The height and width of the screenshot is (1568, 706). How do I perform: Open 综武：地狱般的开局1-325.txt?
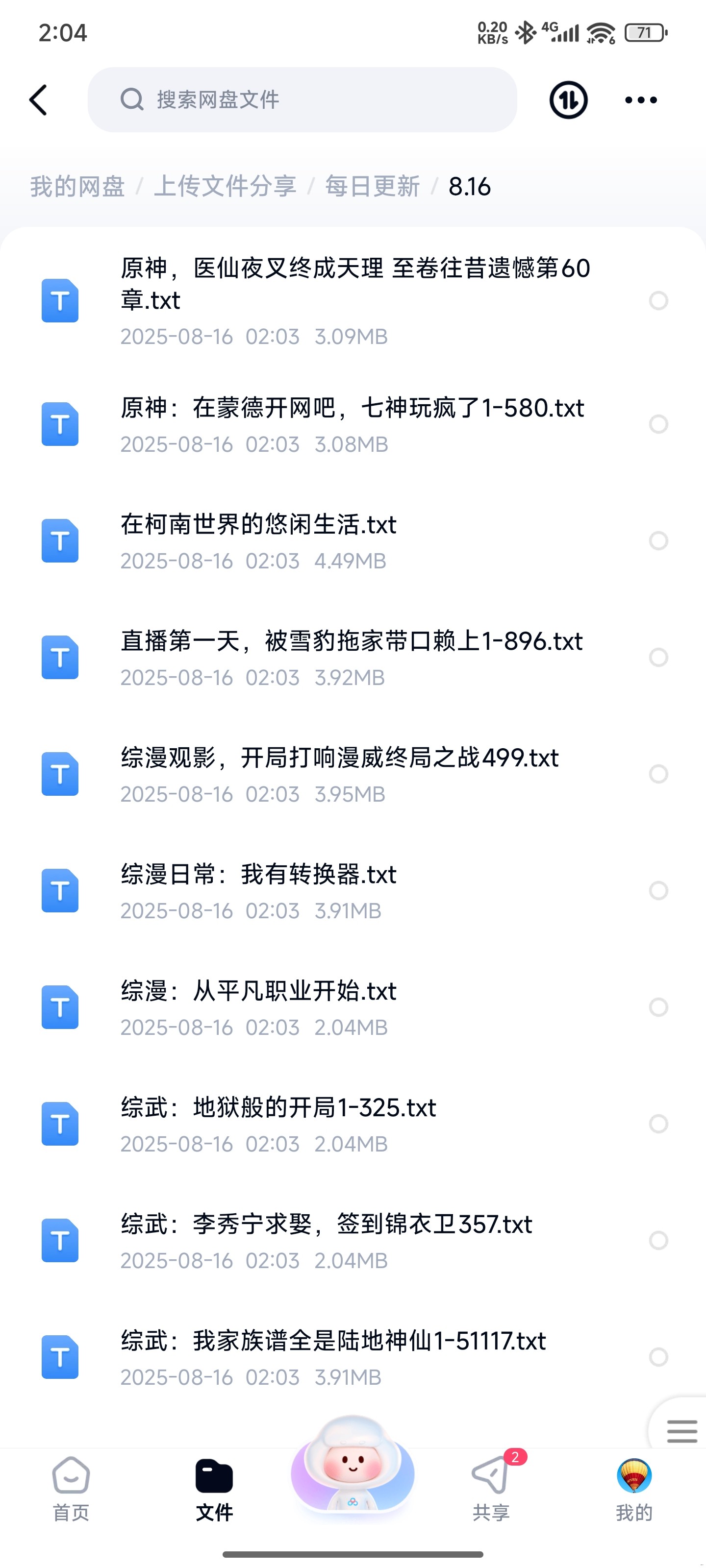pyautogui.click(x=278, y=1108)
